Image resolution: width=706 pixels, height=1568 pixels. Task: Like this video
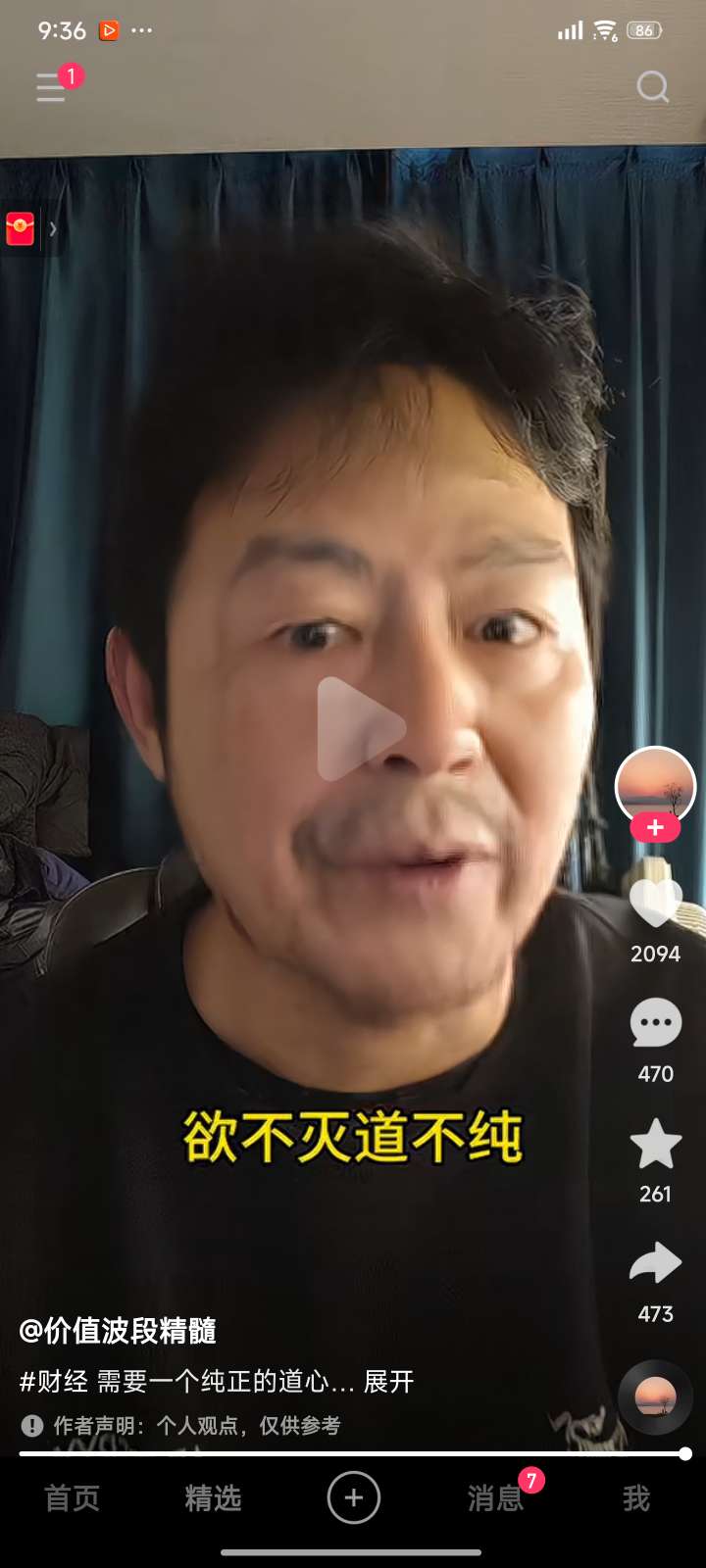(x=655, y=902)
